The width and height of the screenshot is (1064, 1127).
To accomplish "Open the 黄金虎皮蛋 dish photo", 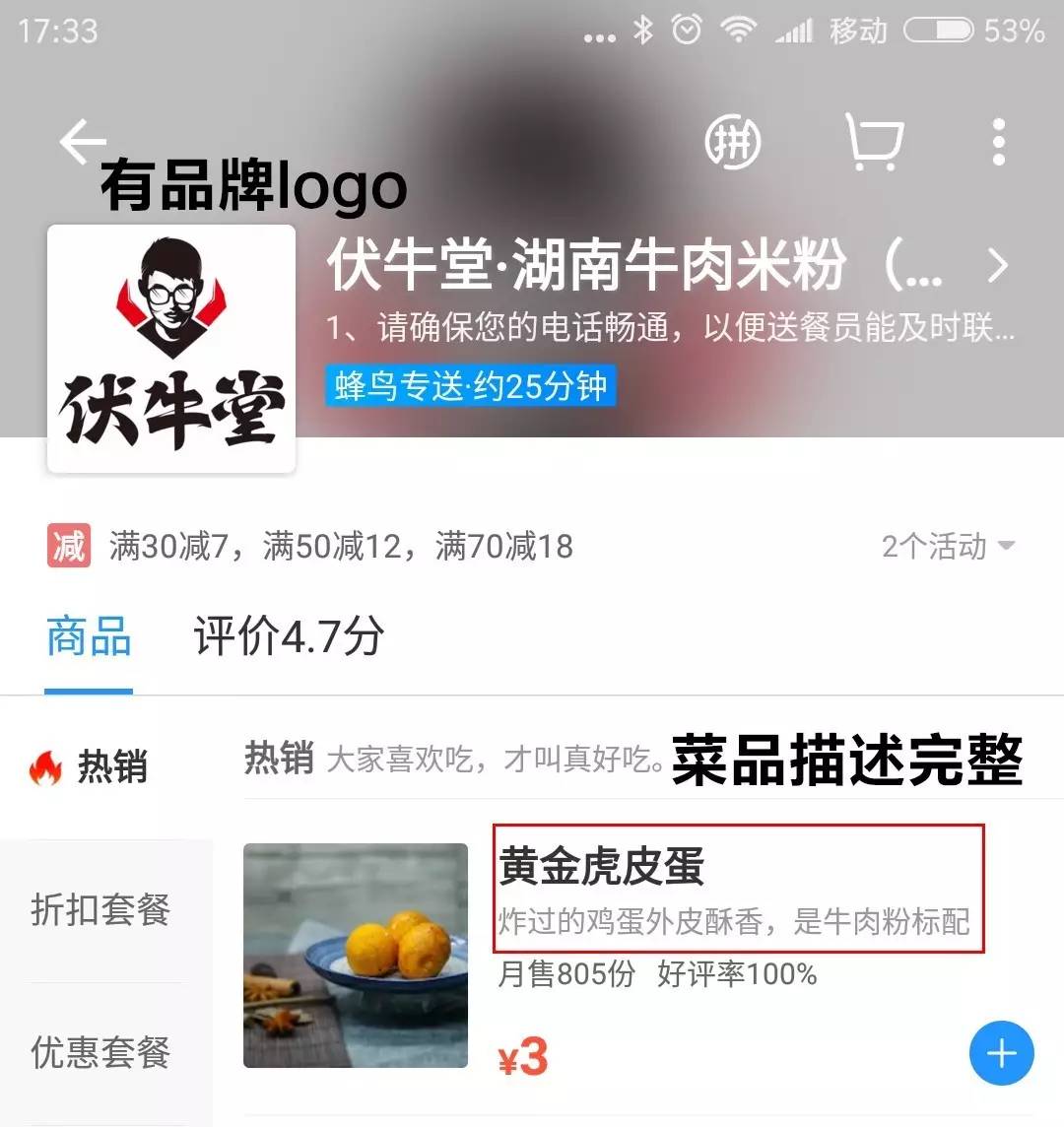I will pyautogui.click(x=356, y=955).
